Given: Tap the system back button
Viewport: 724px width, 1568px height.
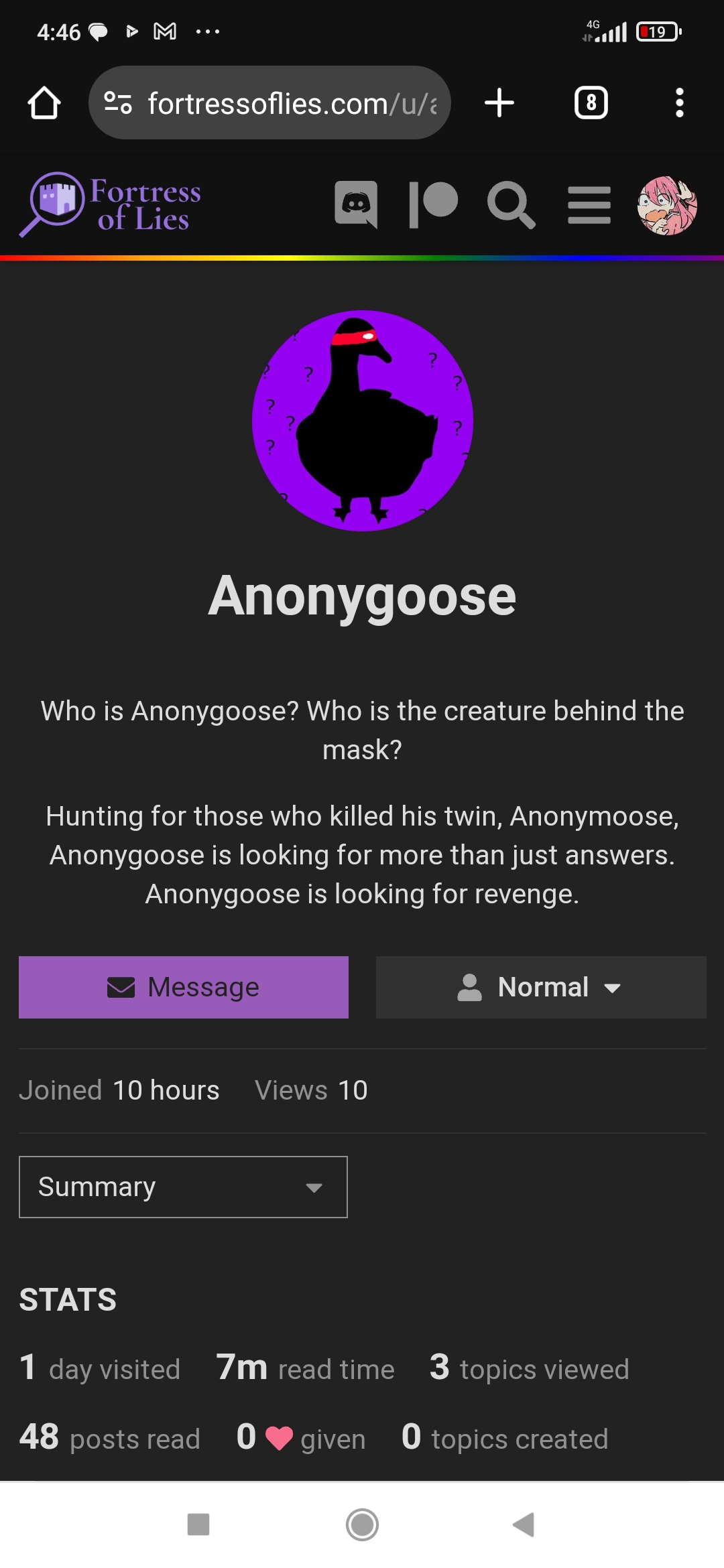Looking at the screenshot, I should [x=524, y=1524].
